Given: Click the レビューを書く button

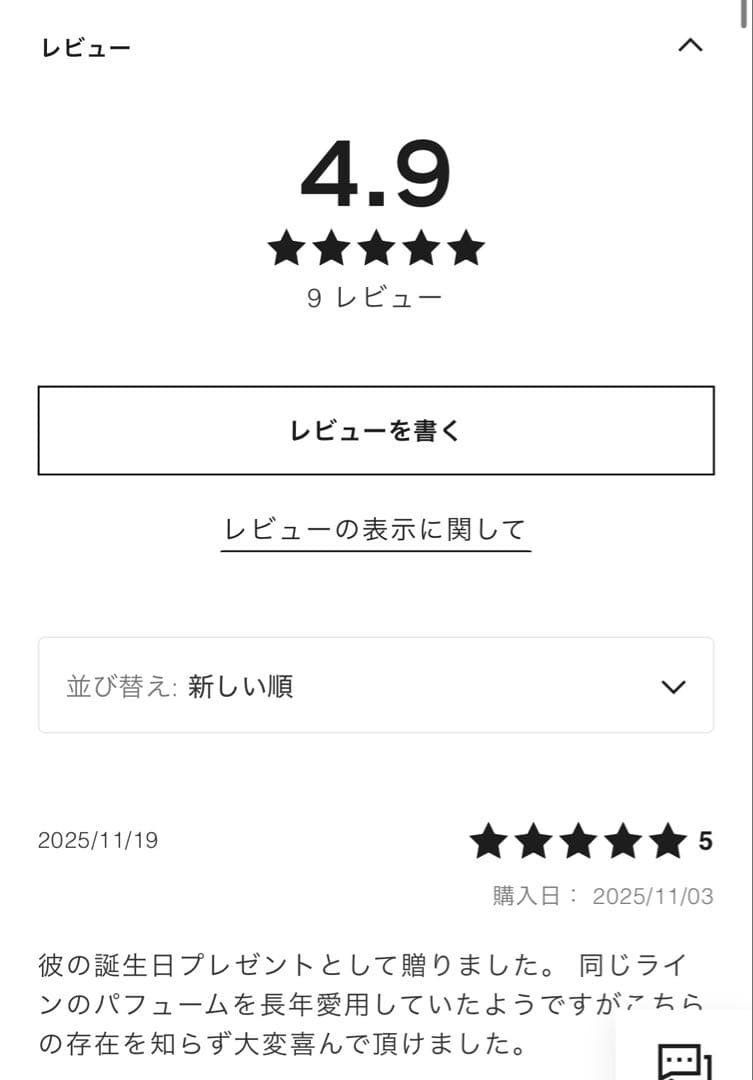Looking at the screenshot, I should click(376, 430).
